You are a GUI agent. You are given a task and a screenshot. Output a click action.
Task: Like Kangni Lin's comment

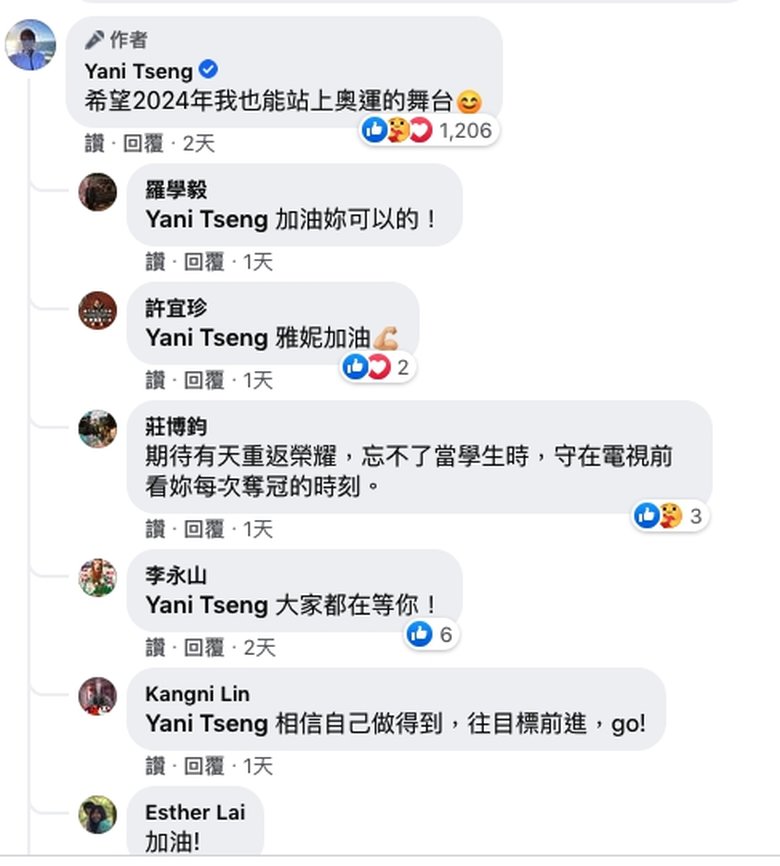pyautogui.click(x=155, y=766)
